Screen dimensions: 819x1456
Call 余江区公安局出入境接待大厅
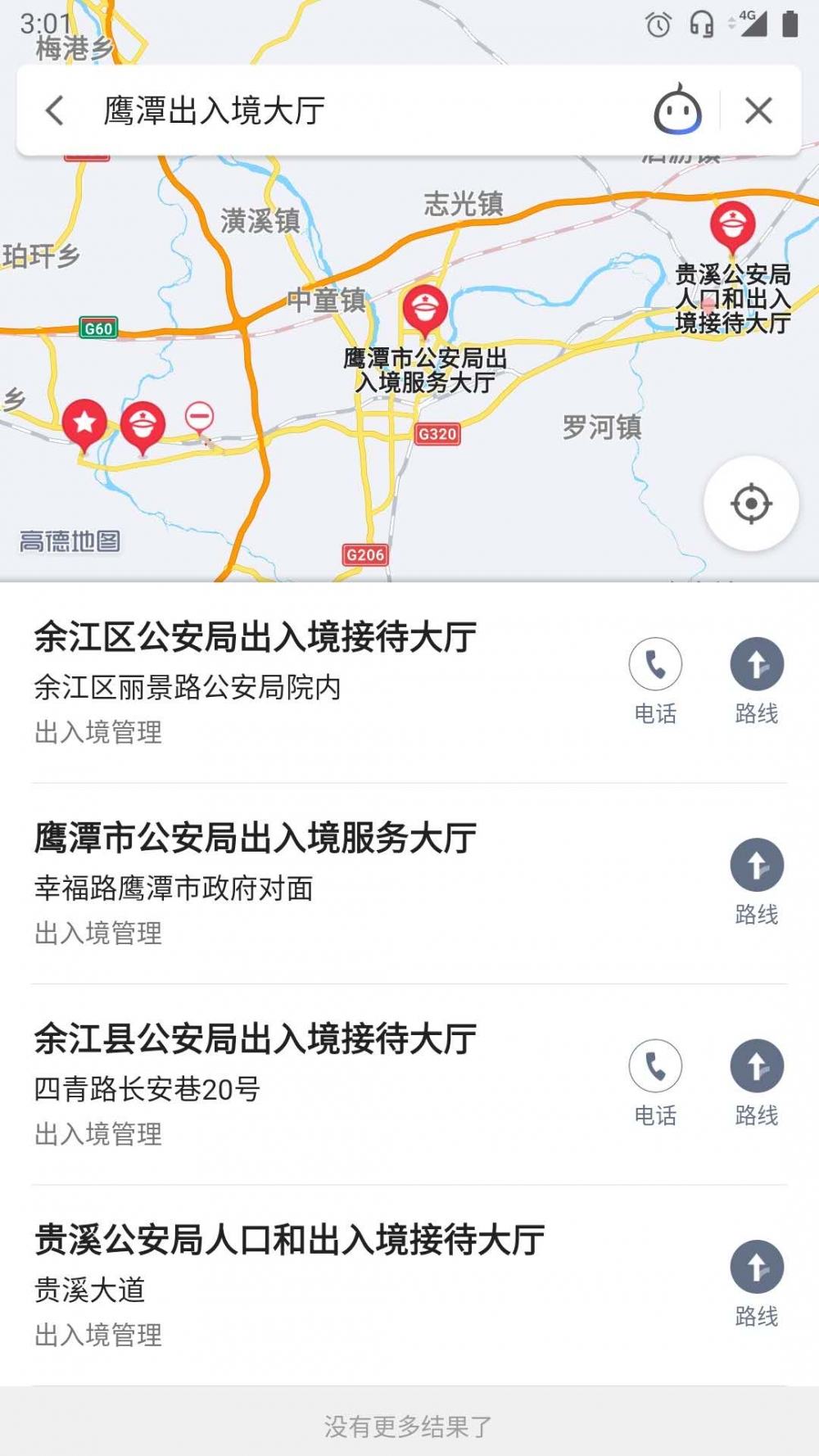(655, 664)
